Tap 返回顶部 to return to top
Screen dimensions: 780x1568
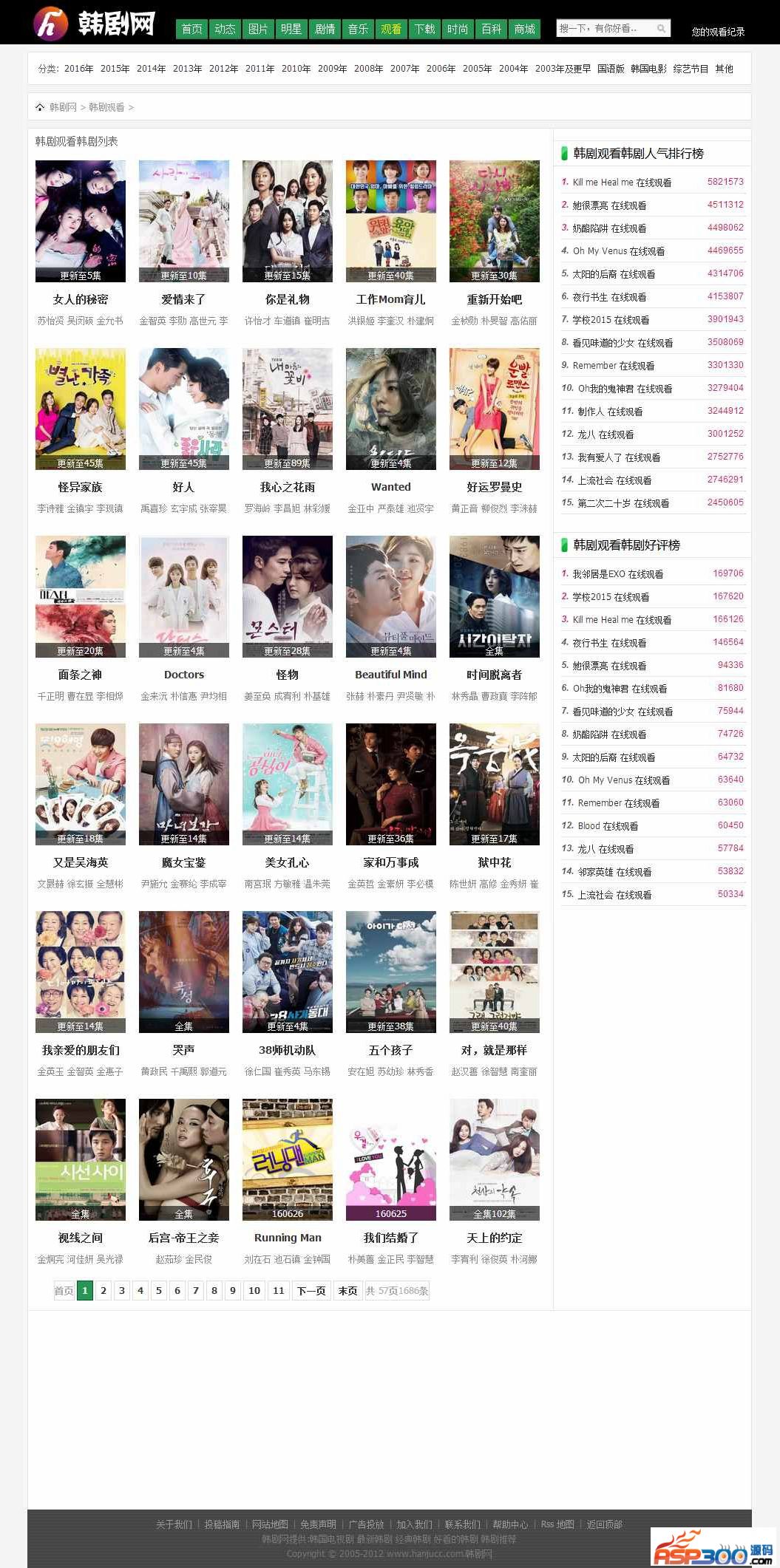(604, 1524)
